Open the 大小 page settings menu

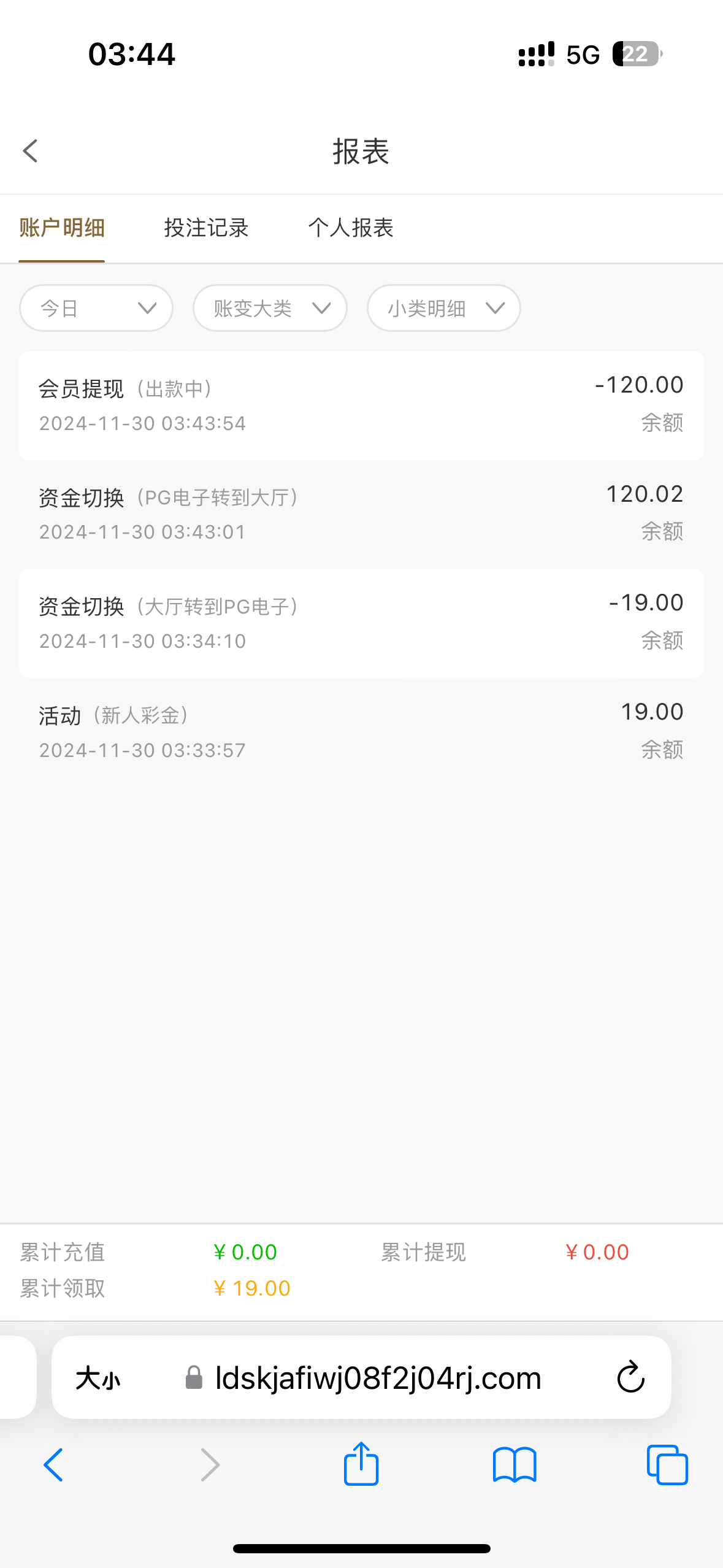coord(98,1378)
